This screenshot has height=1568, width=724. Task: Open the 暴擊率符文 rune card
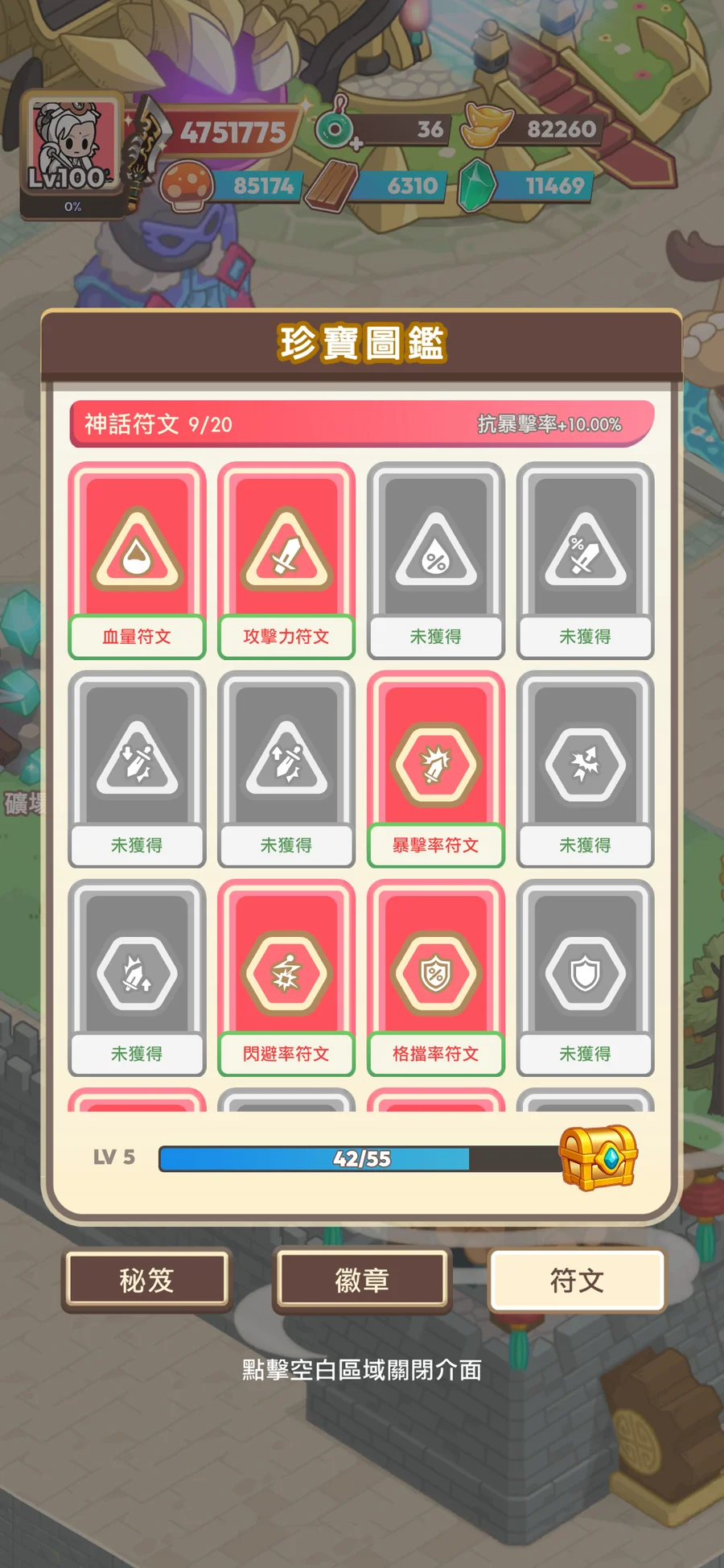click(436, 768)
